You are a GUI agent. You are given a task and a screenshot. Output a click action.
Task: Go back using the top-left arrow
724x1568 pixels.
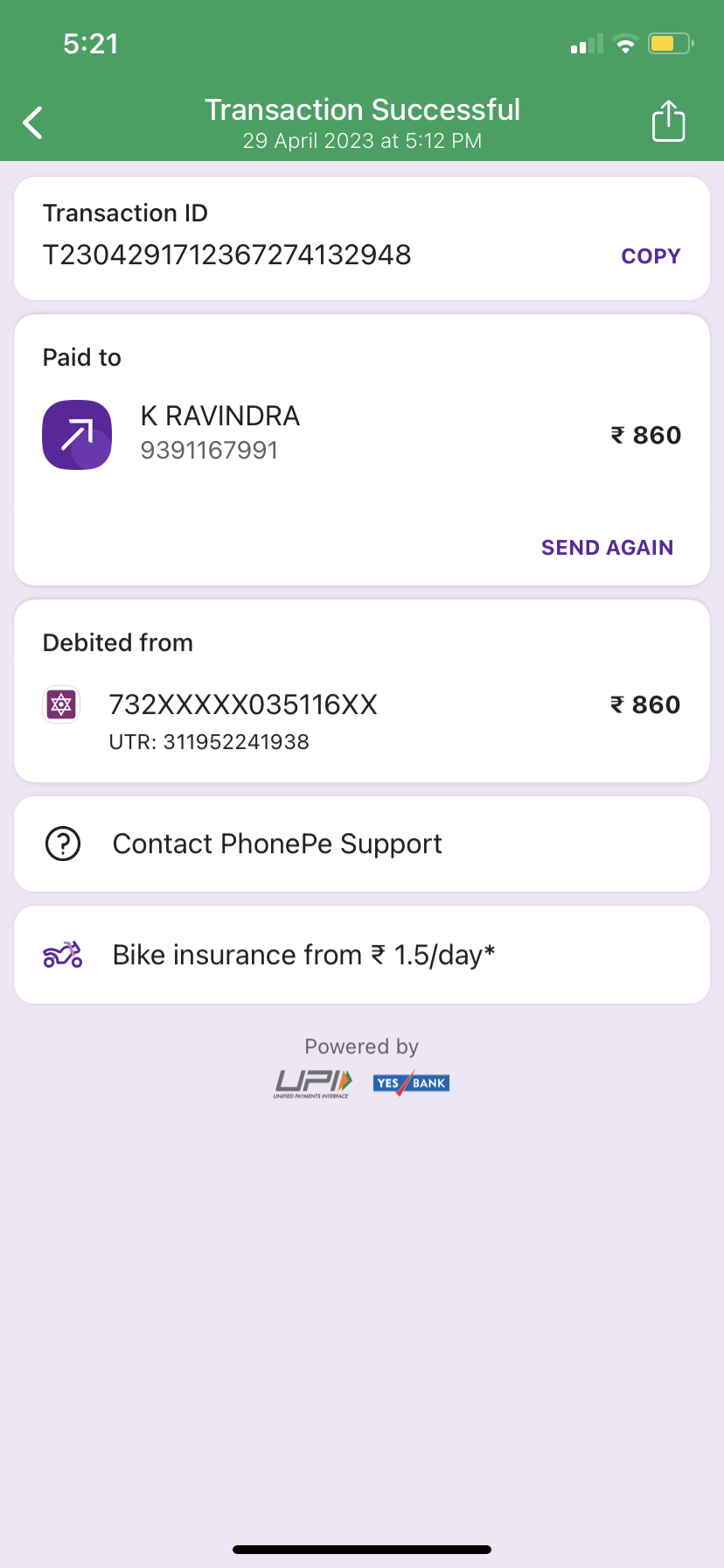[33, 122]
